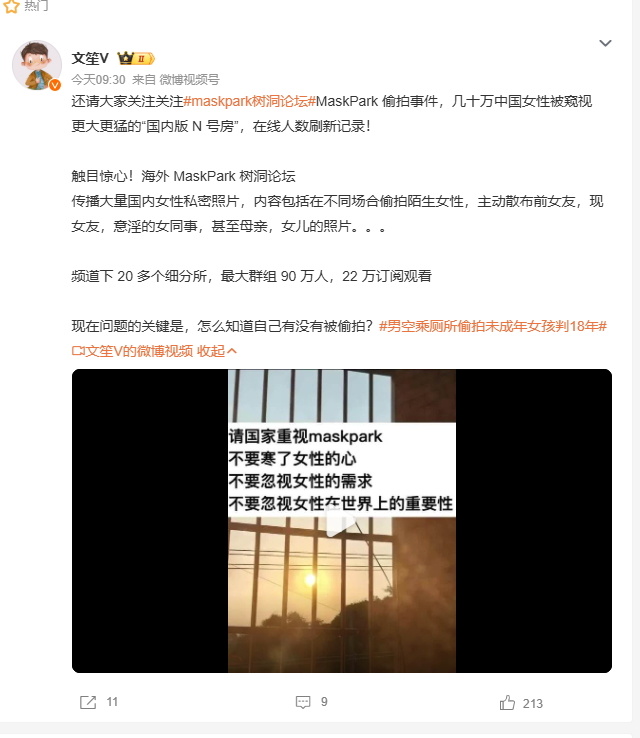Expand the post options chevron
640x738 pixels.
tap(604, 43)
